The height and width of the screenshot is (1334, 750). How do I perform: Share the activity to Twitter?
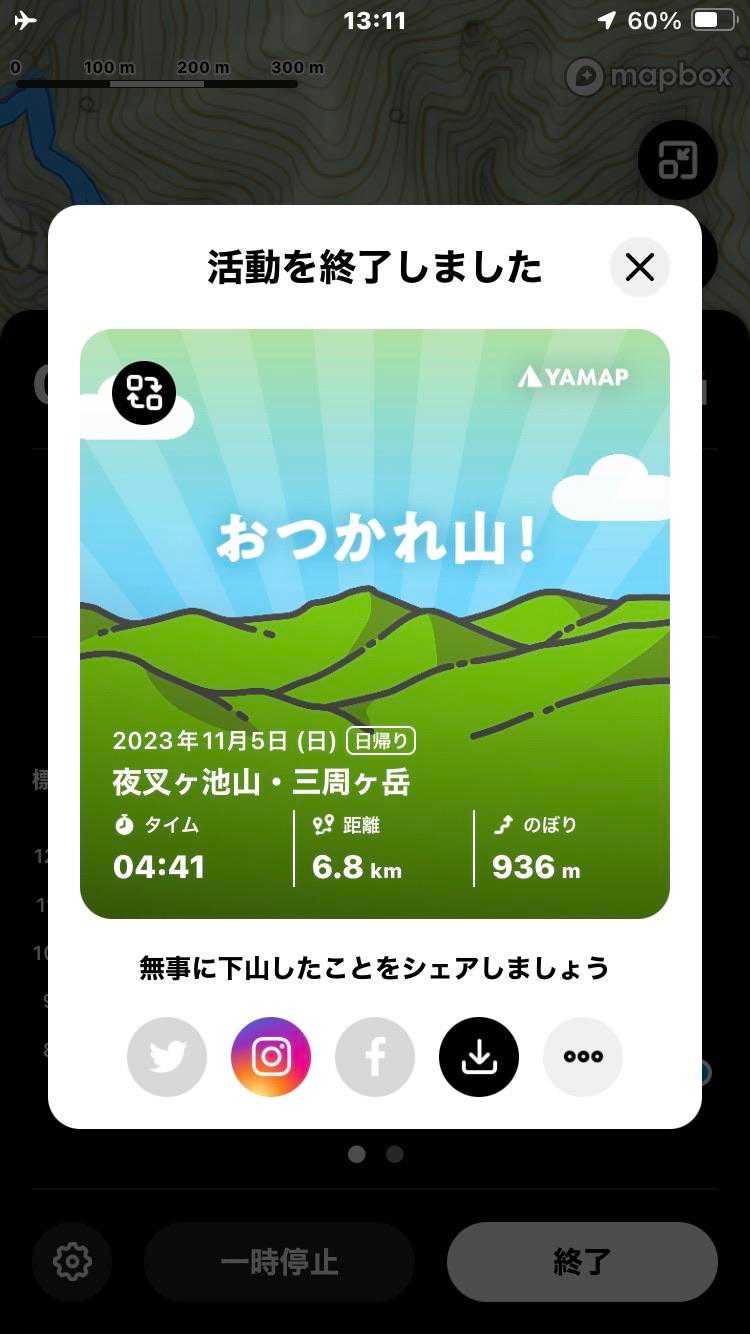coord(167,1057)
